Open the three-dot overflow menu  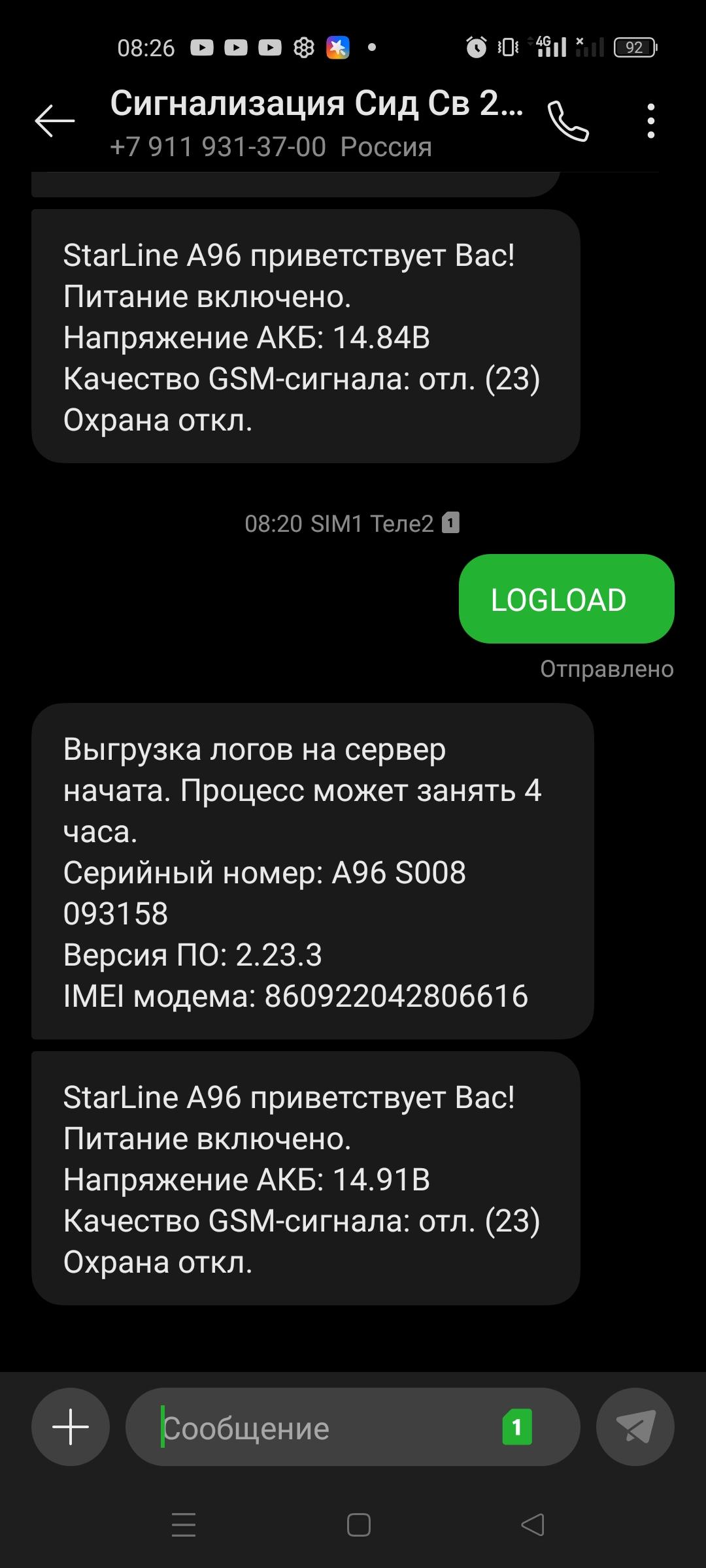[650, 121]
